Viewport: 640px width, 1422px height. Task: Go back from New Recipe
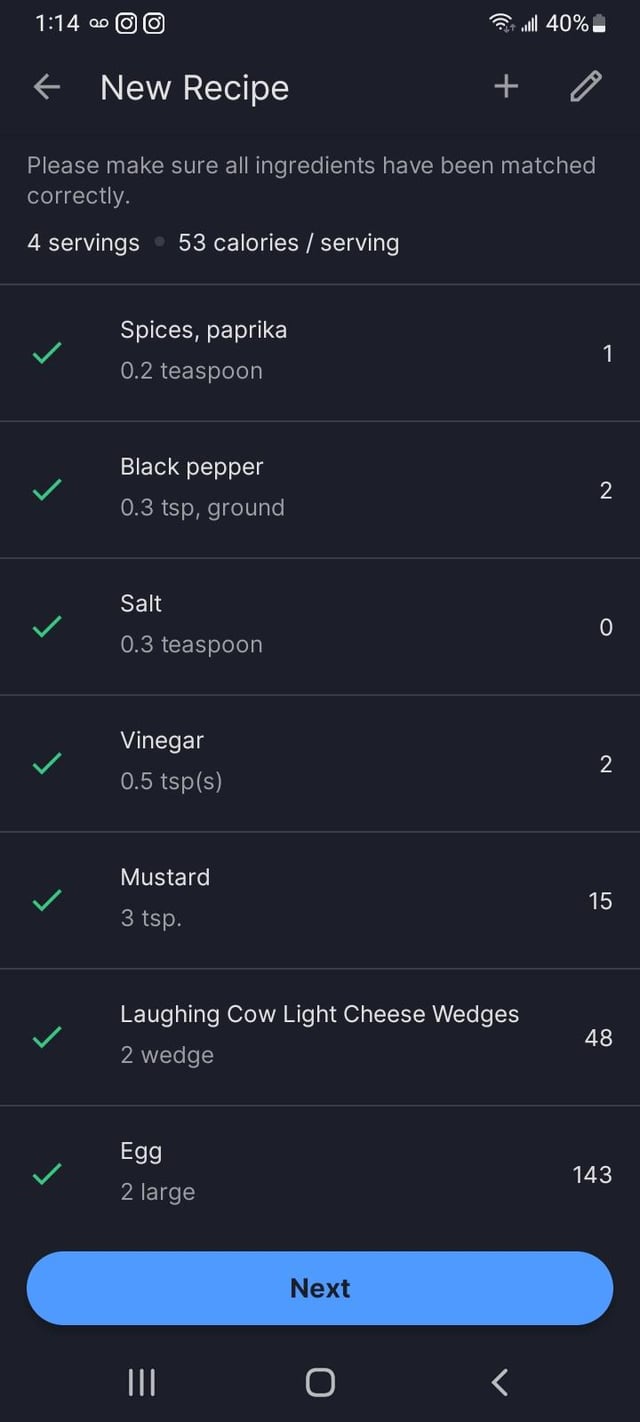pos(47,88)
